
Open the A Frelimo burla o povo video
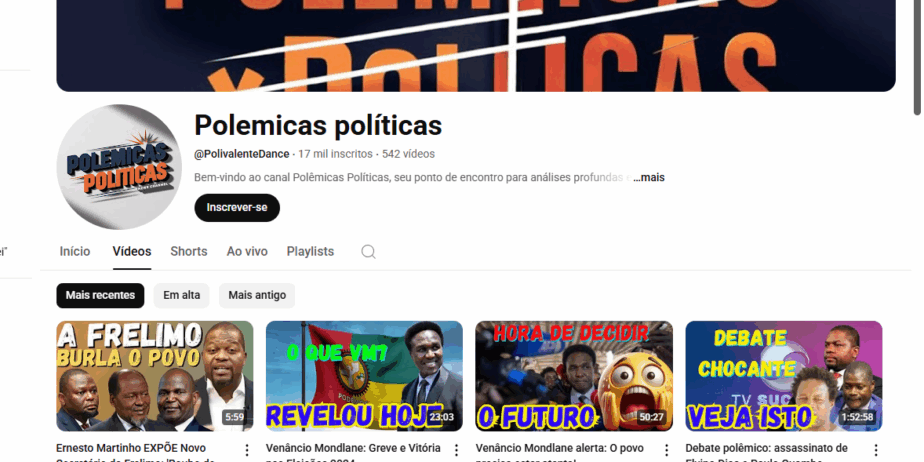pyautogui.click(x=155, y=376)
